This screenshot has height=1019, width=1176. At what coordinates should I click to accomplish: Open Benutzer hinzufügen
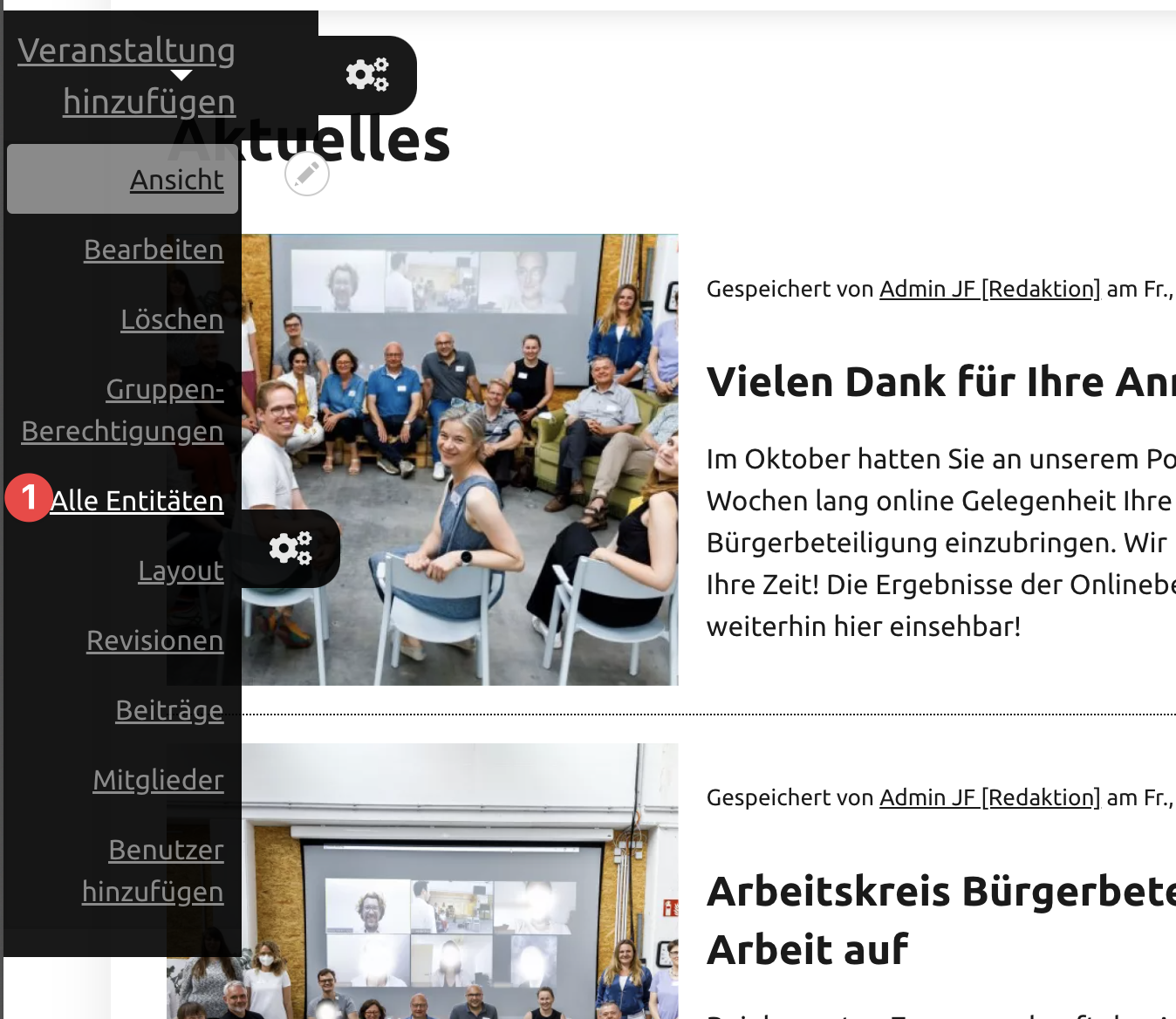click(x=154, y=871)
